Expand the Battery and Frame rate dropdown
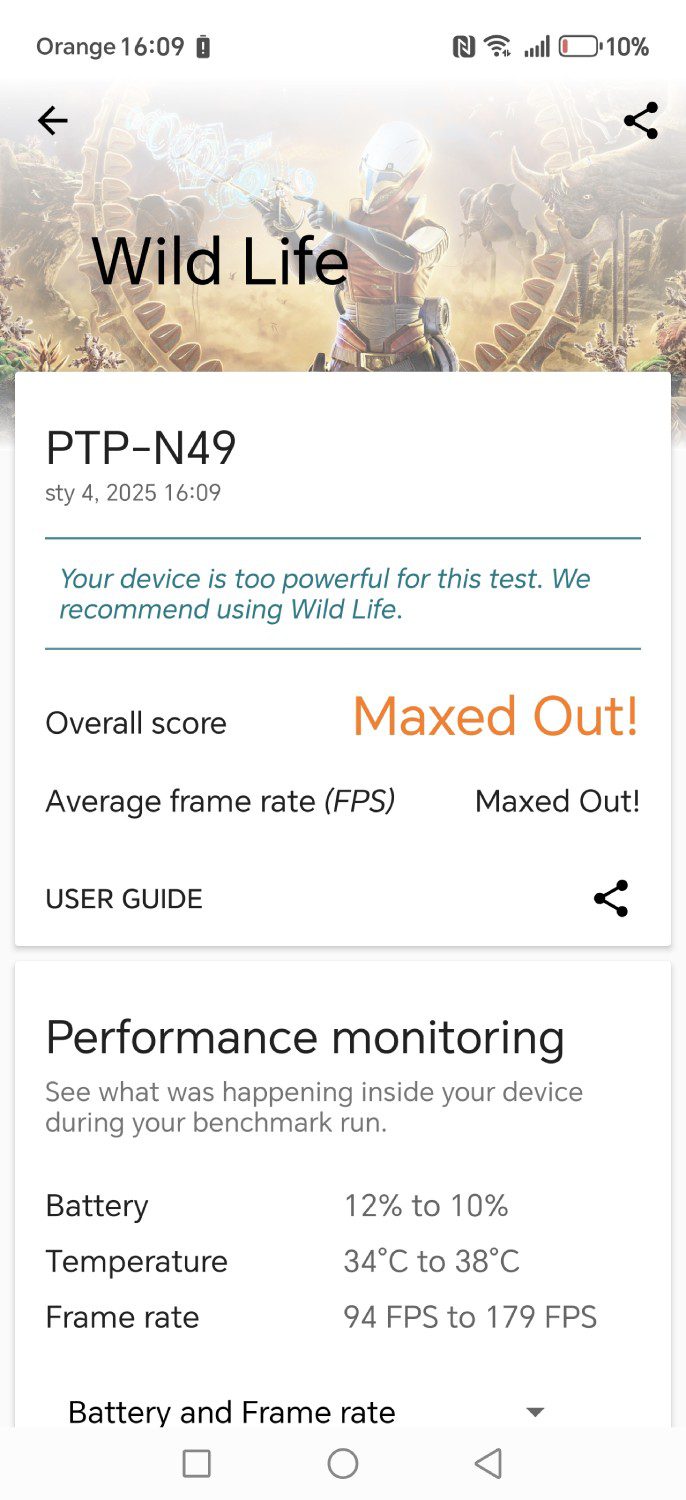Viewport: 686px width, 1500px height. pyautogui.click(x=307, y=1411)
